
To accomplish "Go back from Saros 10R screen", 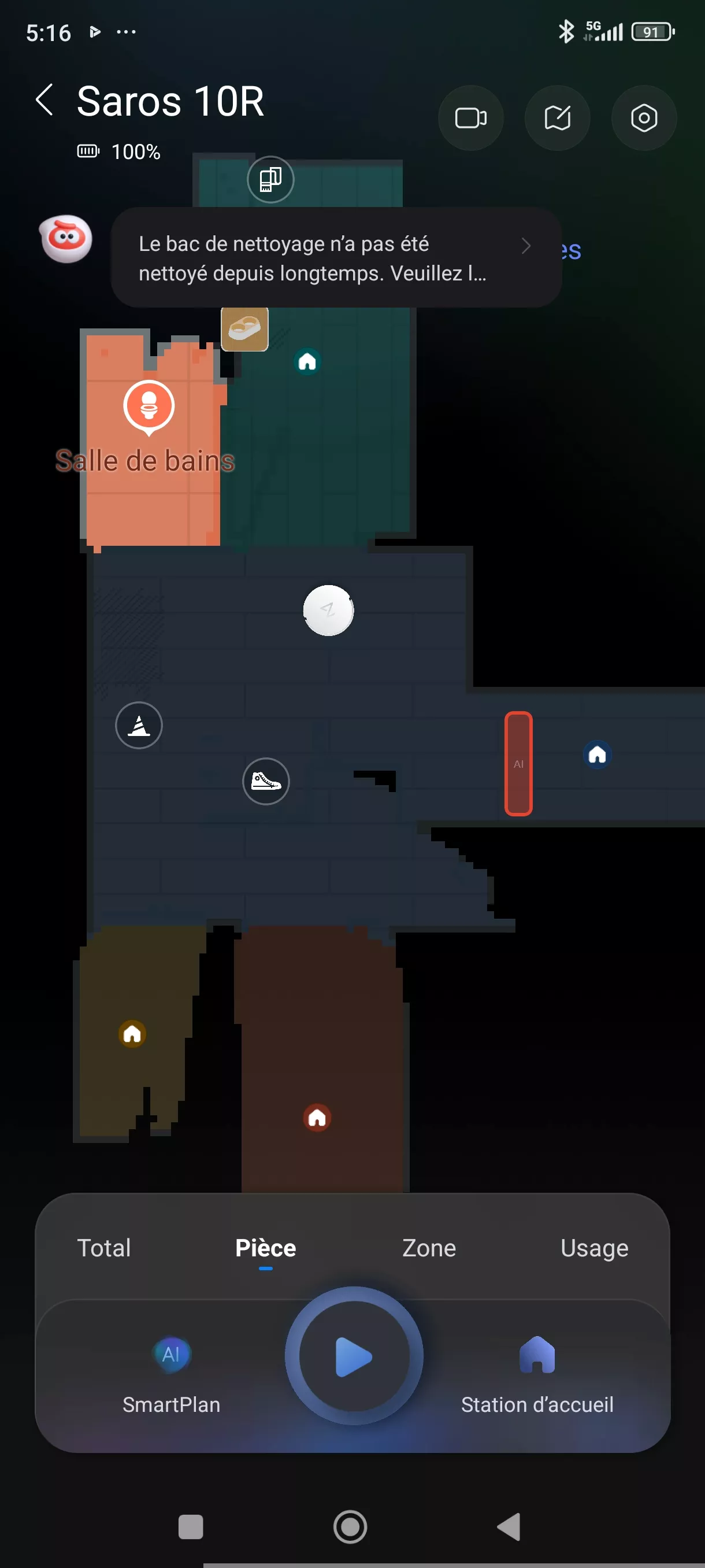I will coord(44,101).
